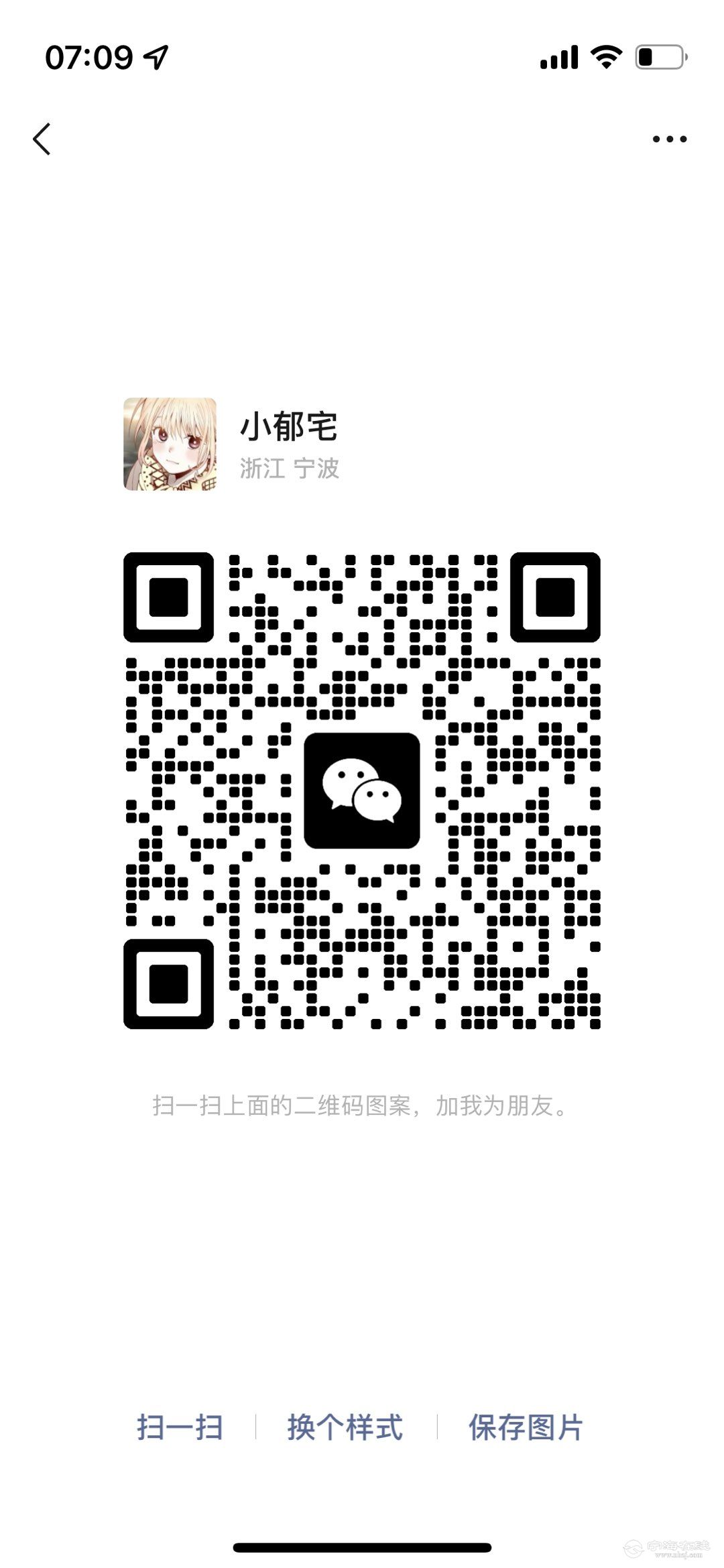Go back using the top-left arrow

pyautogui.click(x=42, y=139)
